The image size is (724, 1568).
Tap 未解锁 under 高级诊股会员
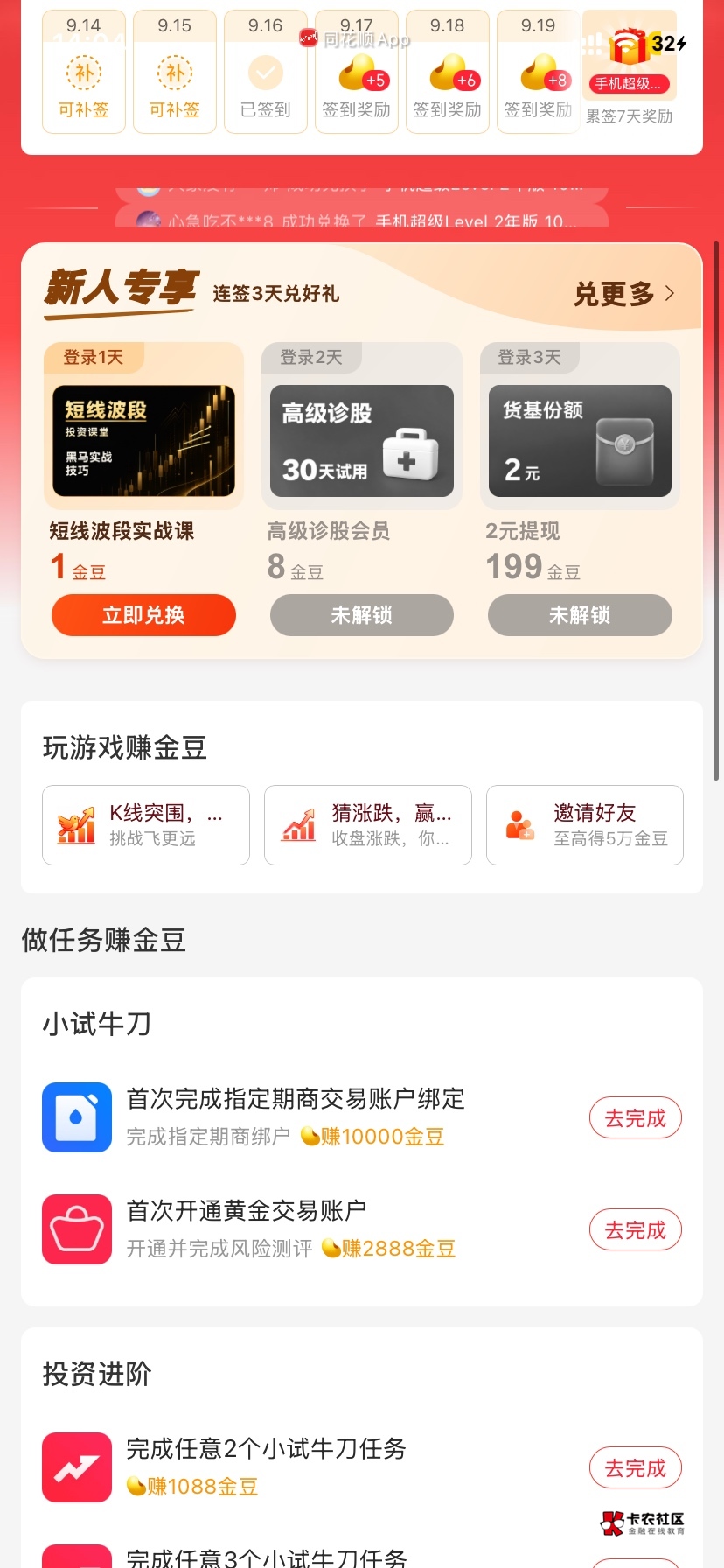[x=362, y=615]
